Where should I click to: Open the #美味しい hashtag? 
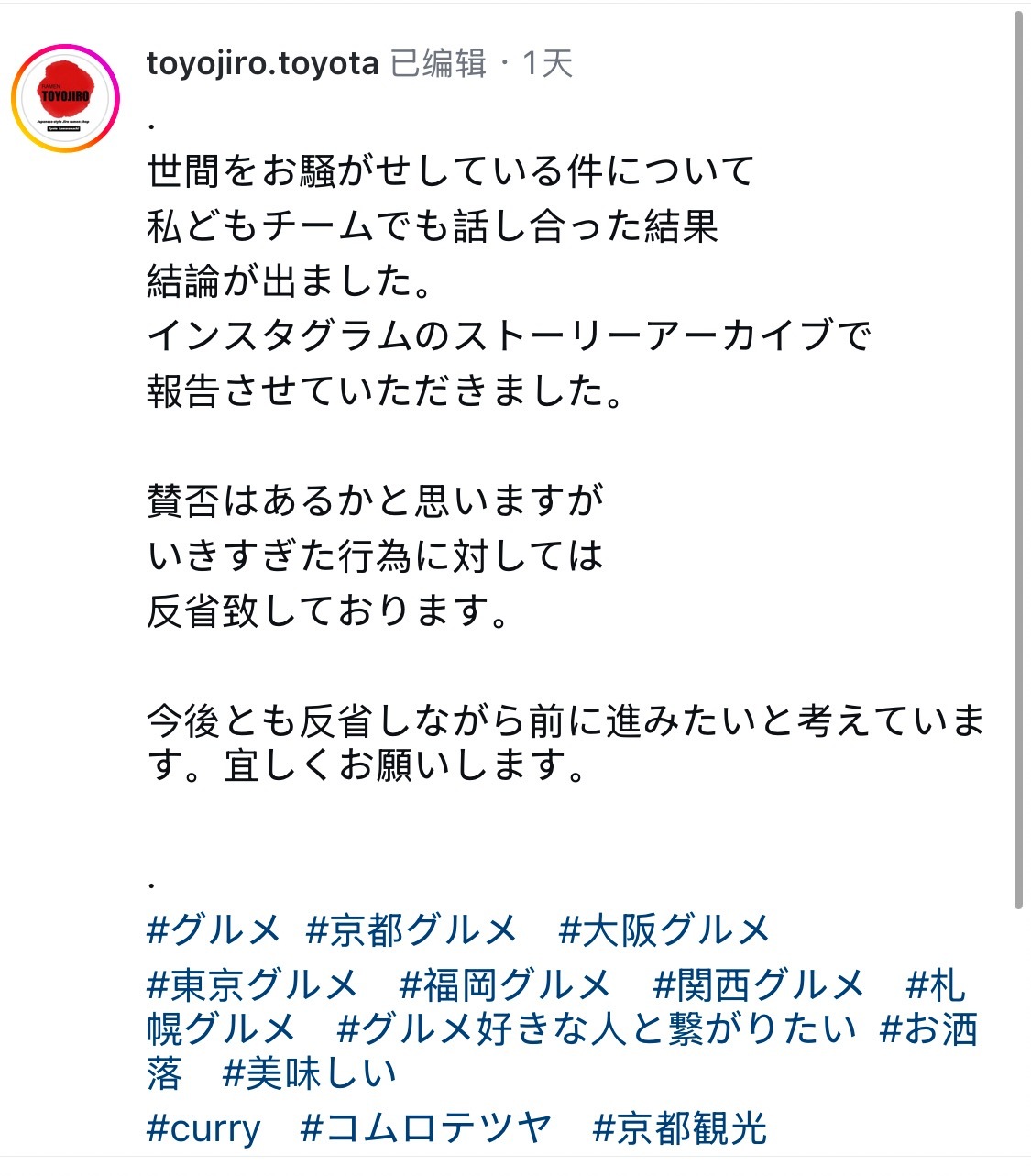point(310,1073)
